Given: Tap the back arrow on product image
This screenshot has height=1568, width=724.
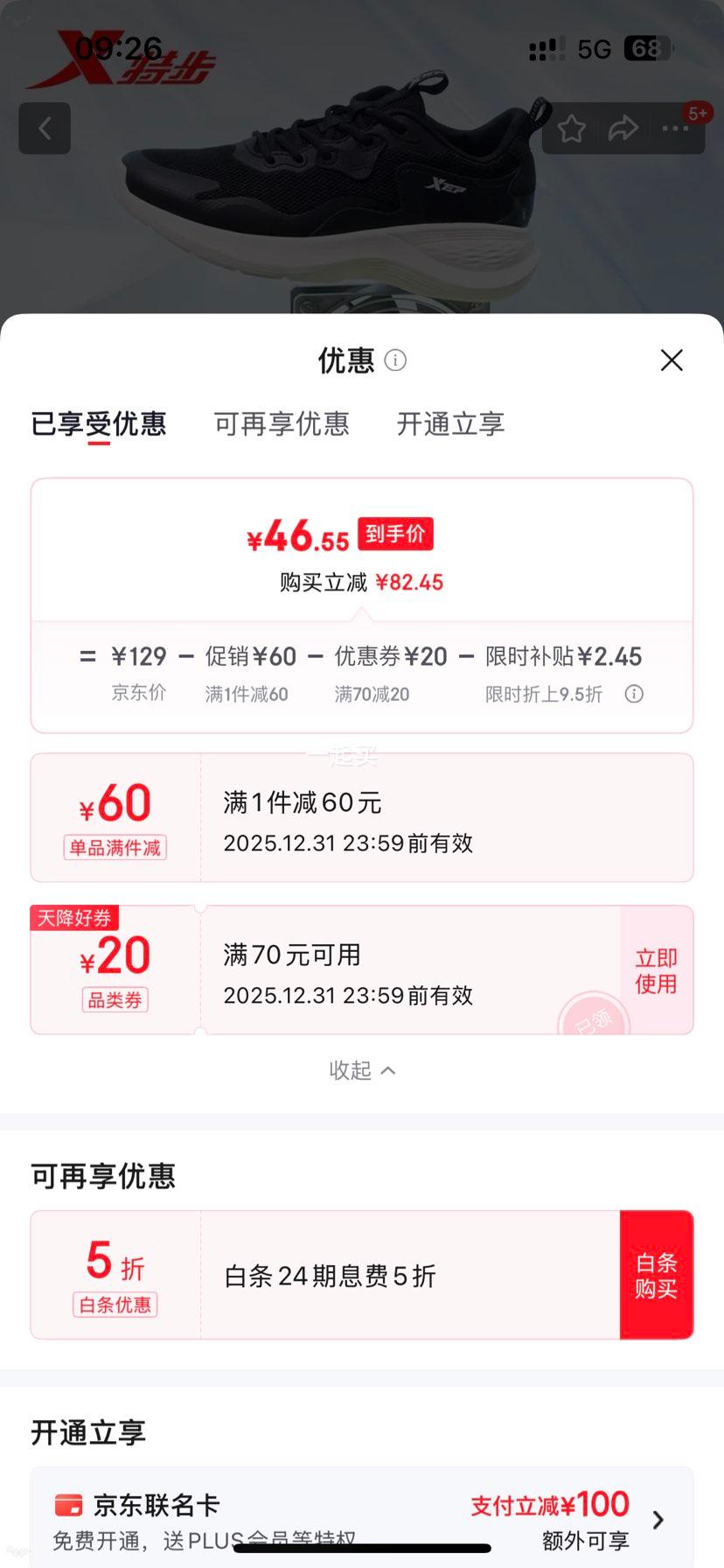Looking at the screenshot, I should click(x=44, y=128).
